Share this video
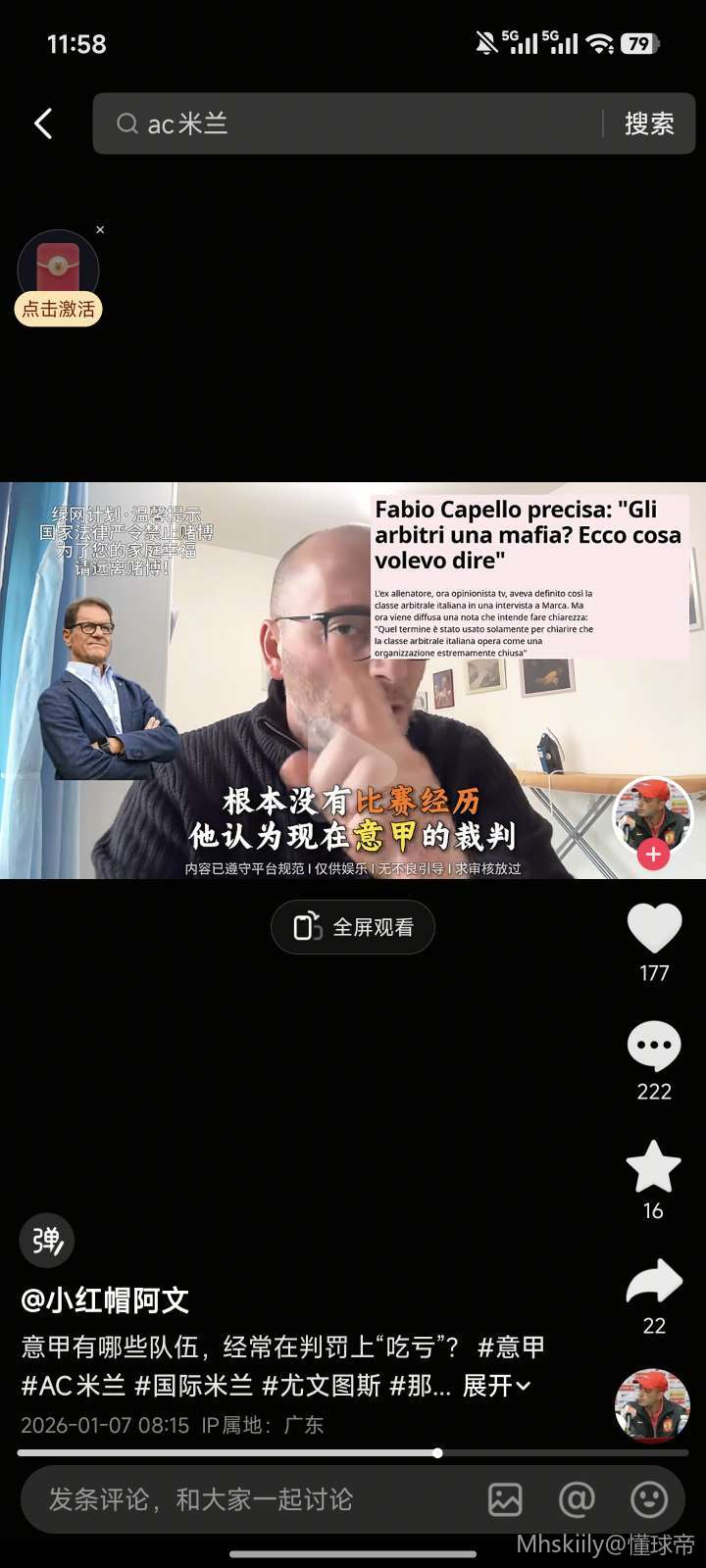 pos(654,1282)
